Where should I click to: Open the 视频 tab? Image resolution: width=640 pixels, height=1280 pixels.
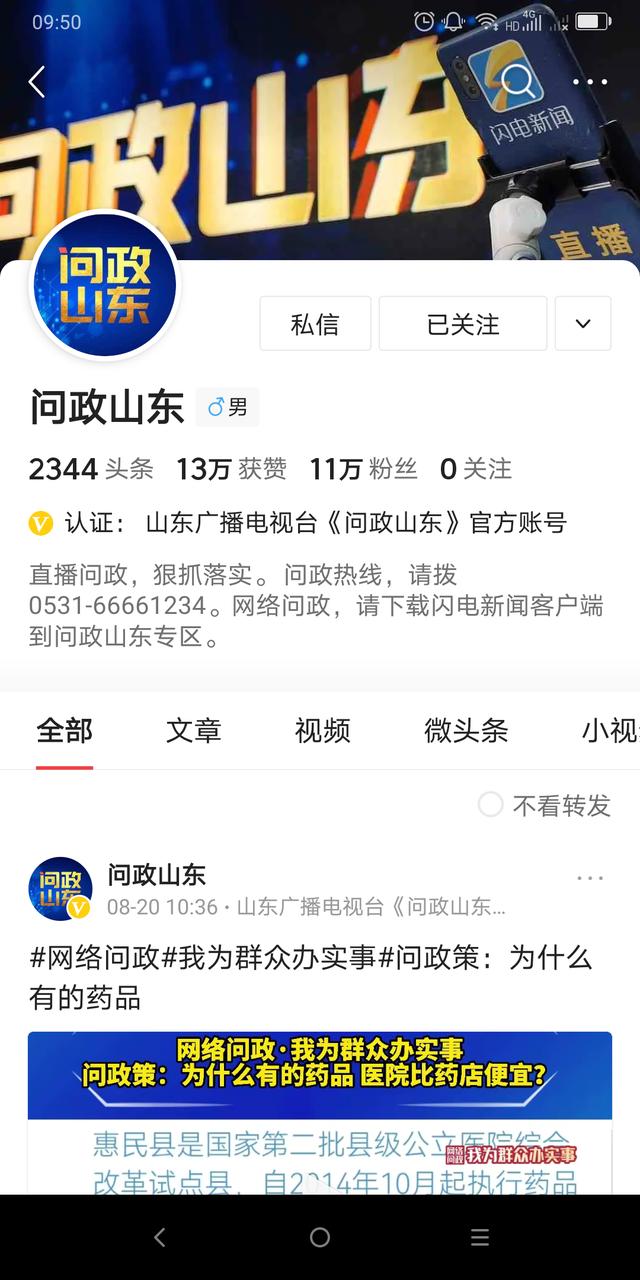pyautogui.click(x=322, y=731)
